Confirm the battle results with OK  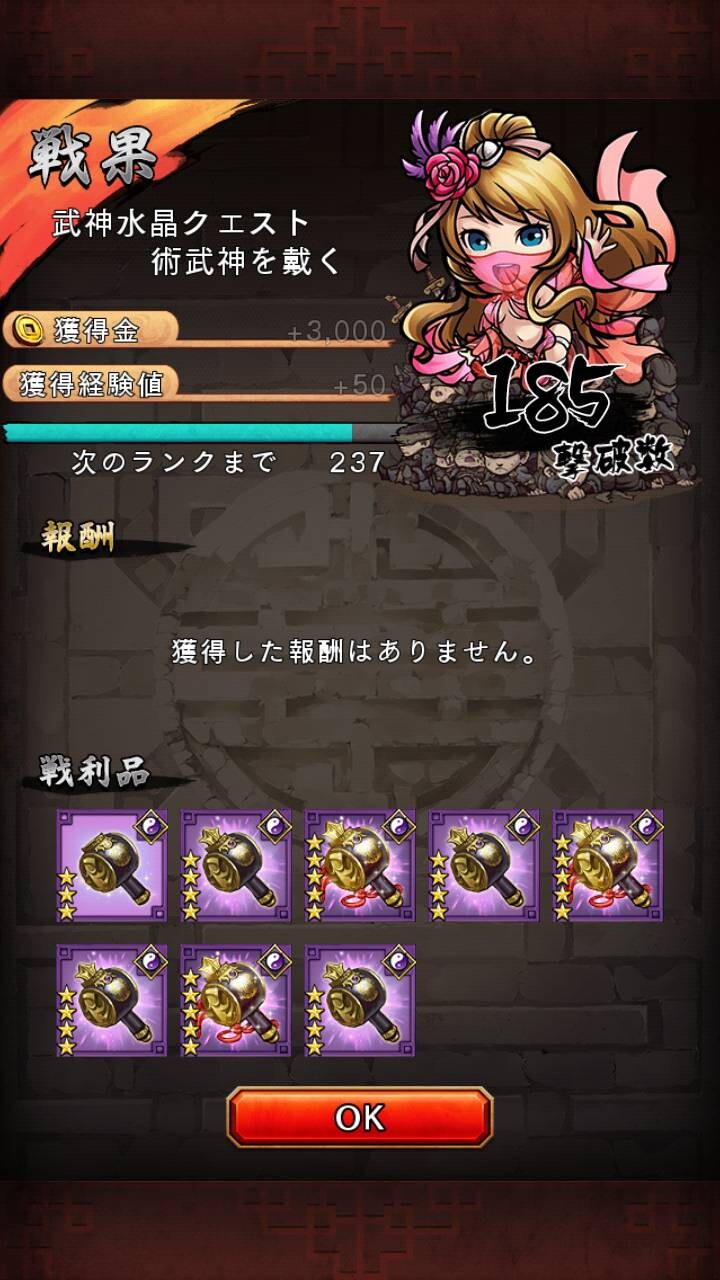[x=360, y=1117]
